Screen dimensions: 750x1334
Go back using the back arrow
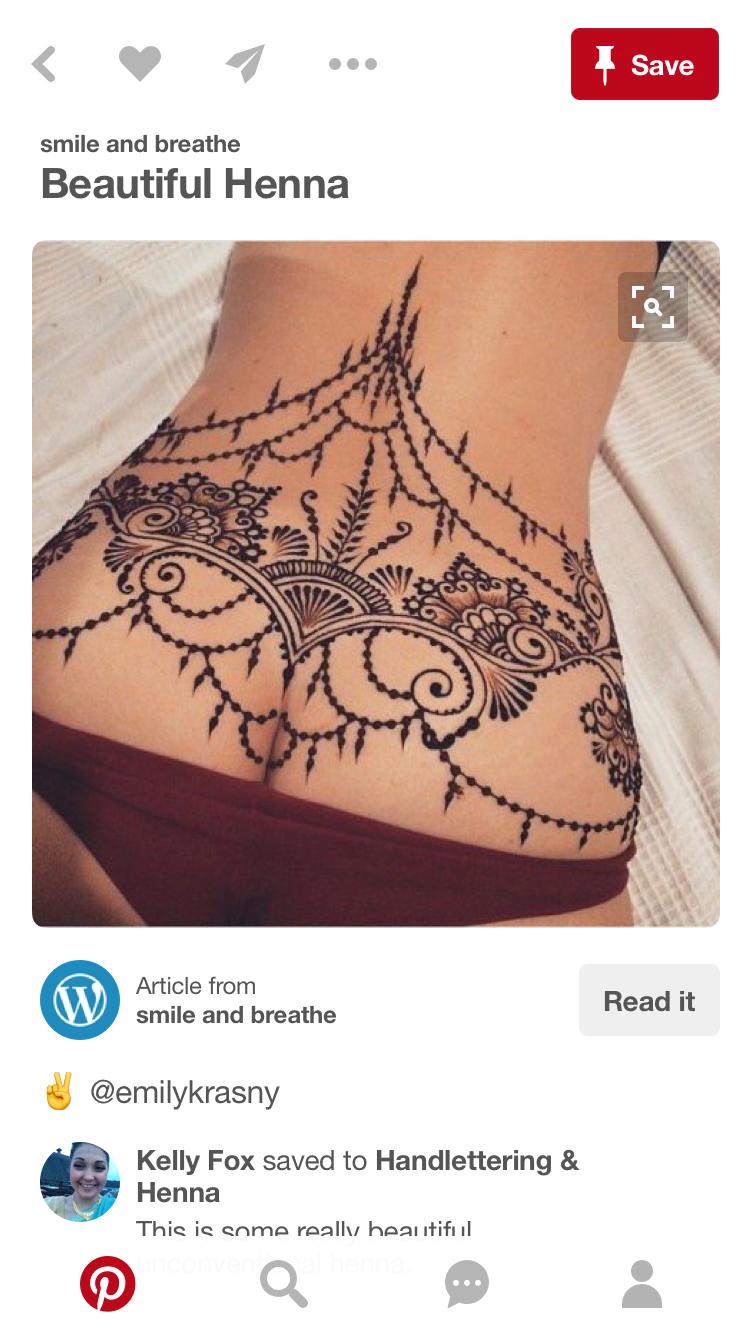coord(44,64)
